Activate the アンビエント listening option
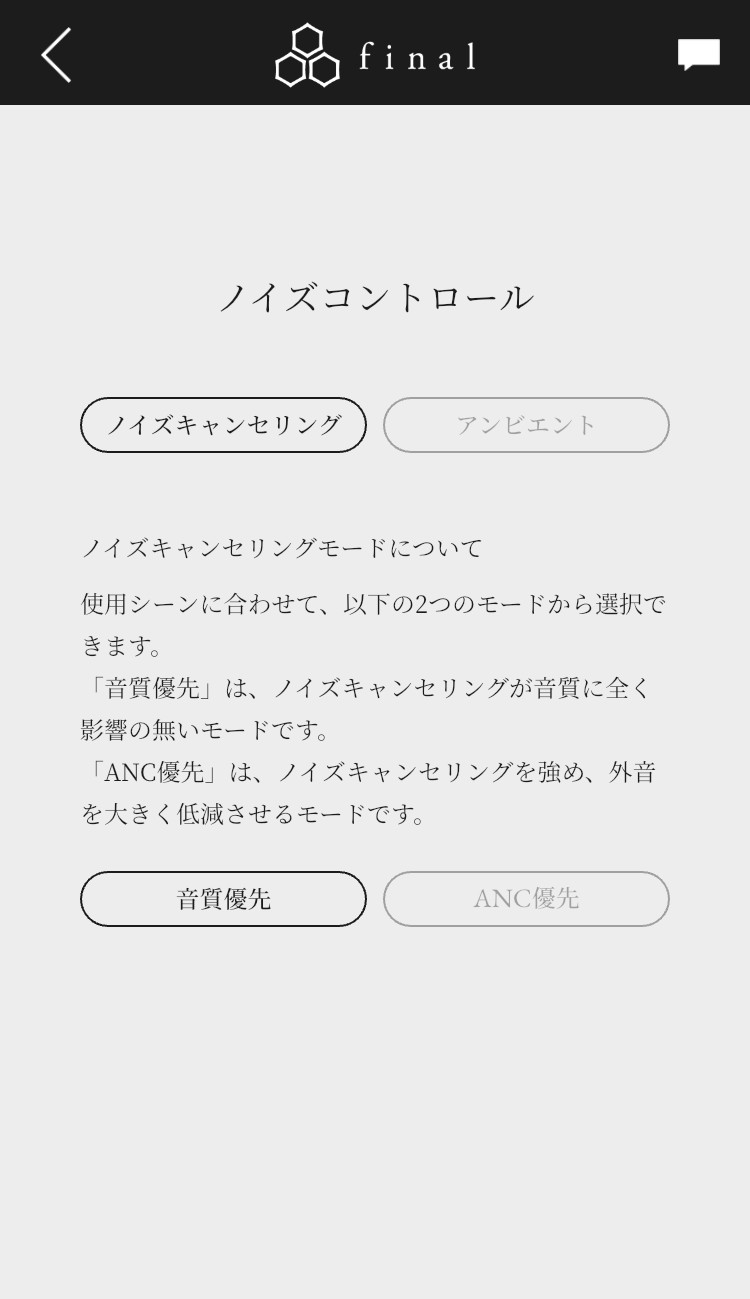Image resolution: width=750 pixels, height=1299 pixels. click(526, 424)
